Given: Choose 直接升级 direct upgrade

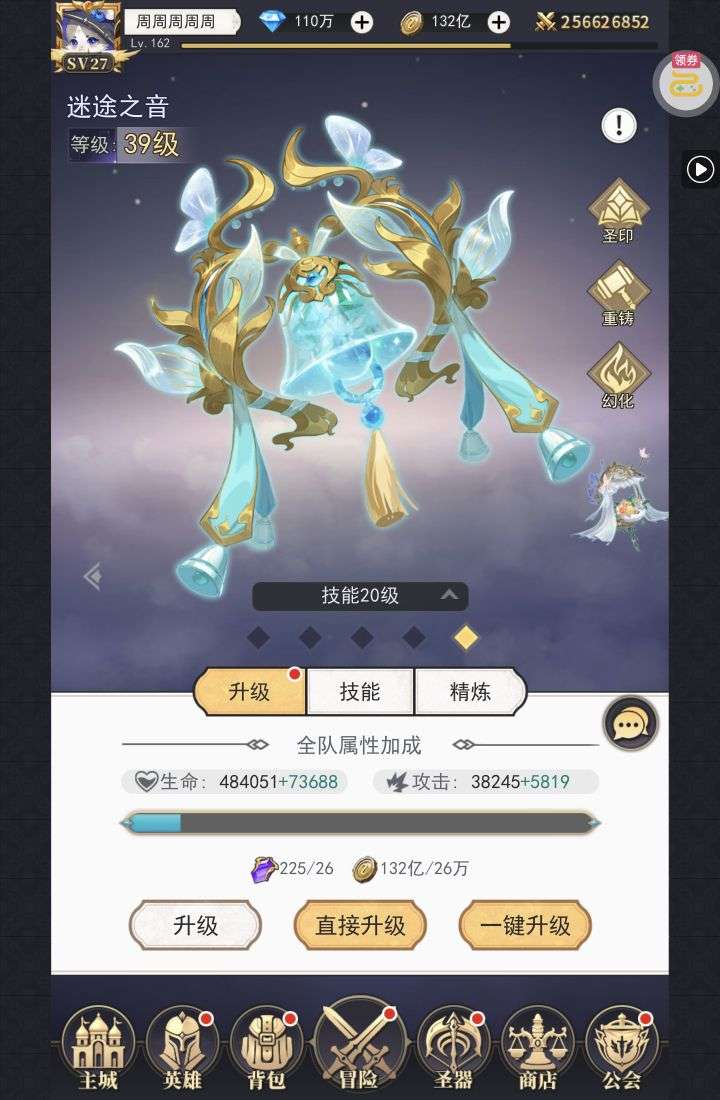Looking at the screenshot, I should coord(360,925).
